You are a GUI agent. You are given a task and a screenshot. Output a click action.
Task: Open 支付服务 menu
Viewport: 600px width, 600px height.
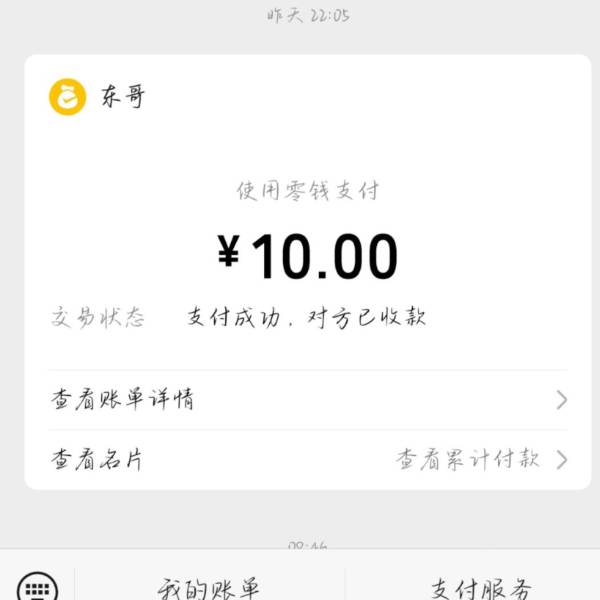tap(481, 586)
